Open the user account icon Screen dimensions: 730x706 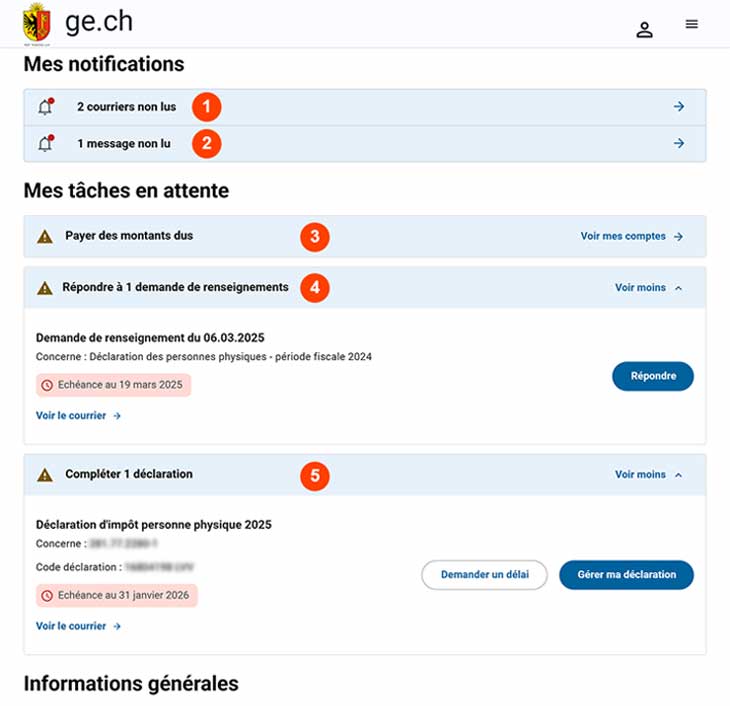(644, 30)
